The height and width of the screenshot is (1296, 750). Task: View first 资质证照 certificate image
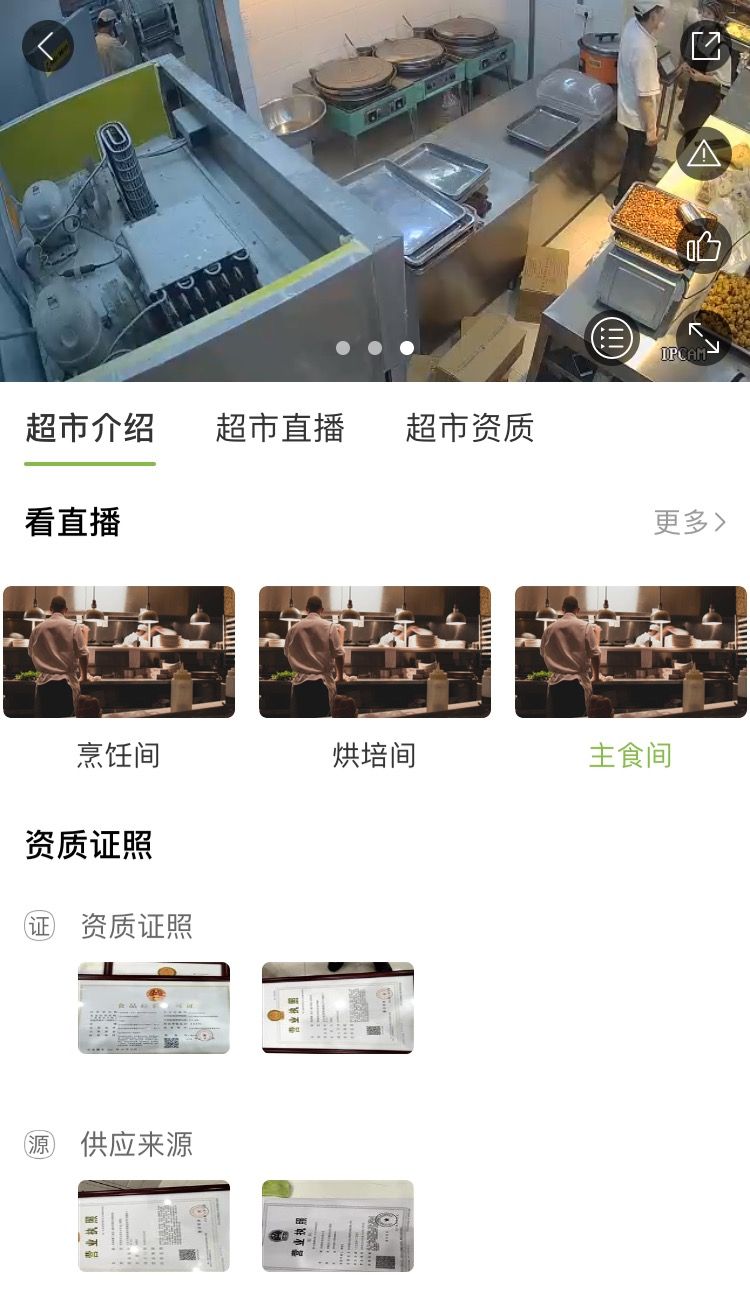tap(154, 1008)
